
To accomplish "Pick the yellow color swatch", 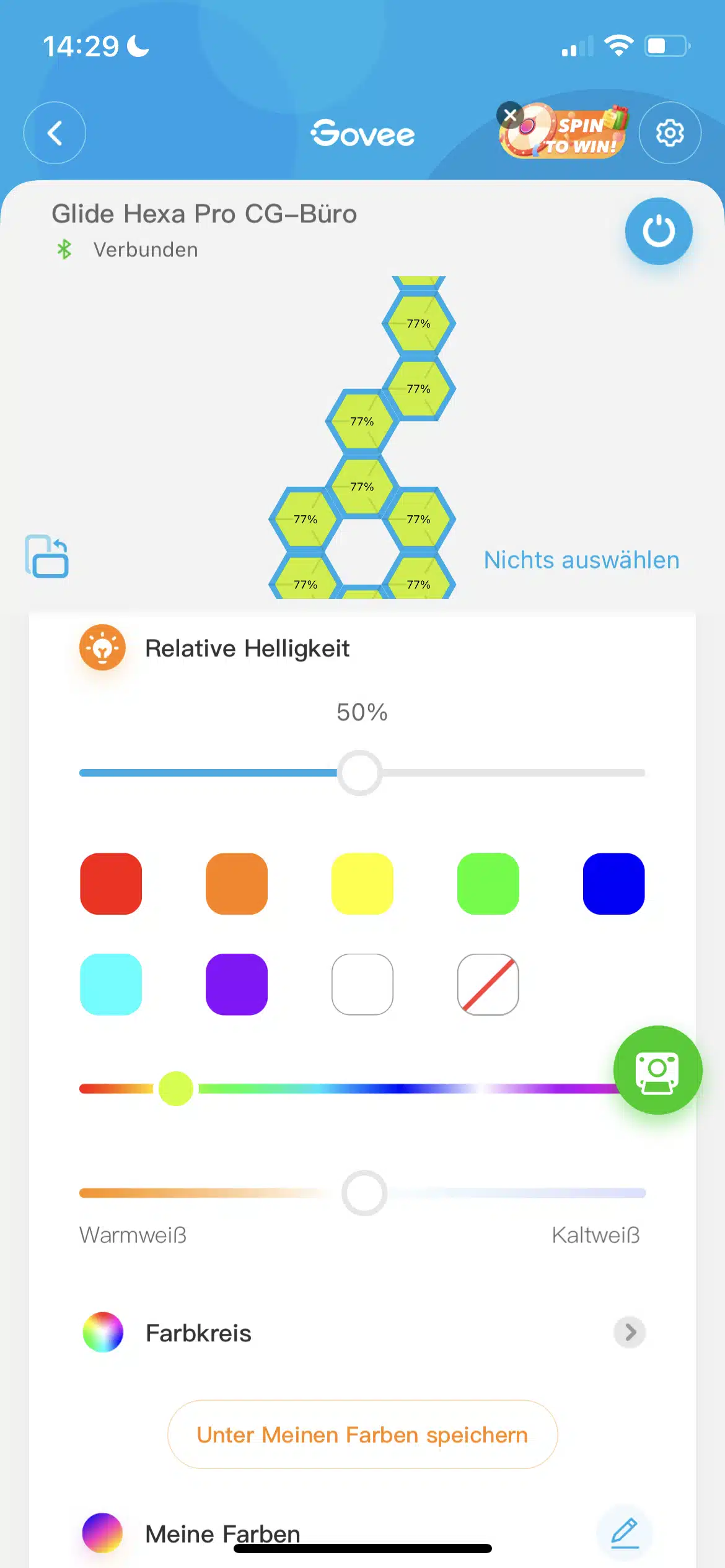I will (x=362, y=884).
